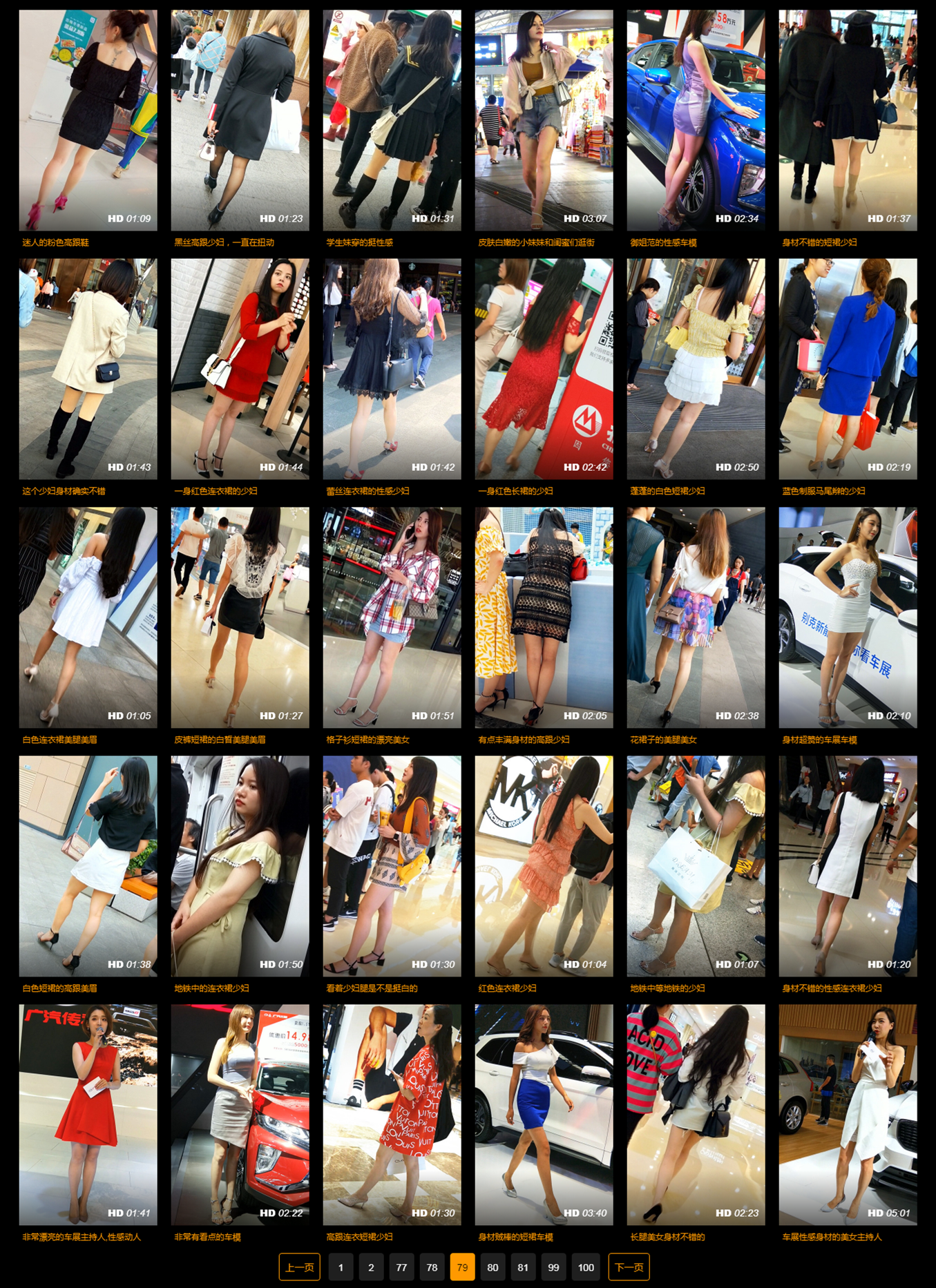
Task: Open page 78
Action: pyautogui.click(x=432, y=1267)
